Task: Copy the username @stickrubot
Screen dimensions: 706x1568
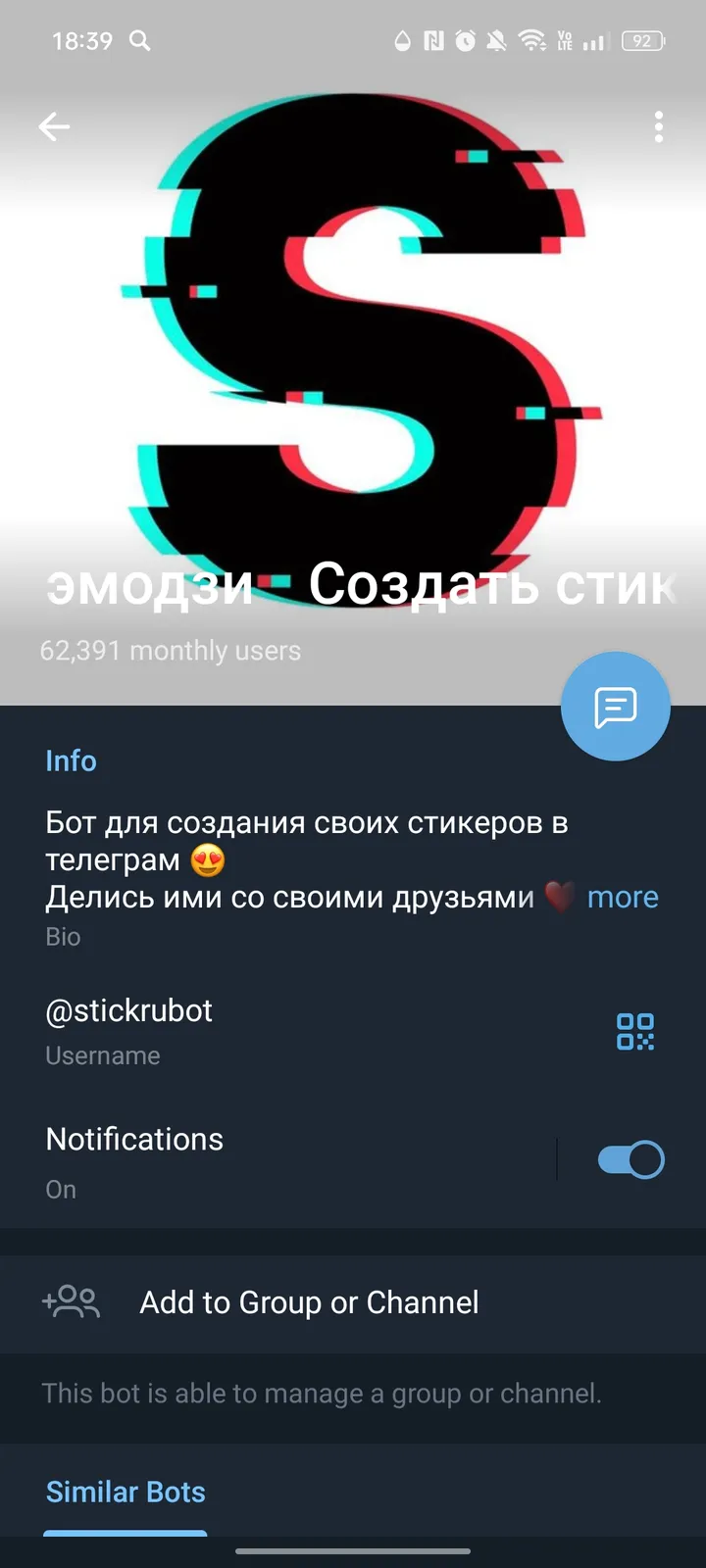Action: point(128,1010)
